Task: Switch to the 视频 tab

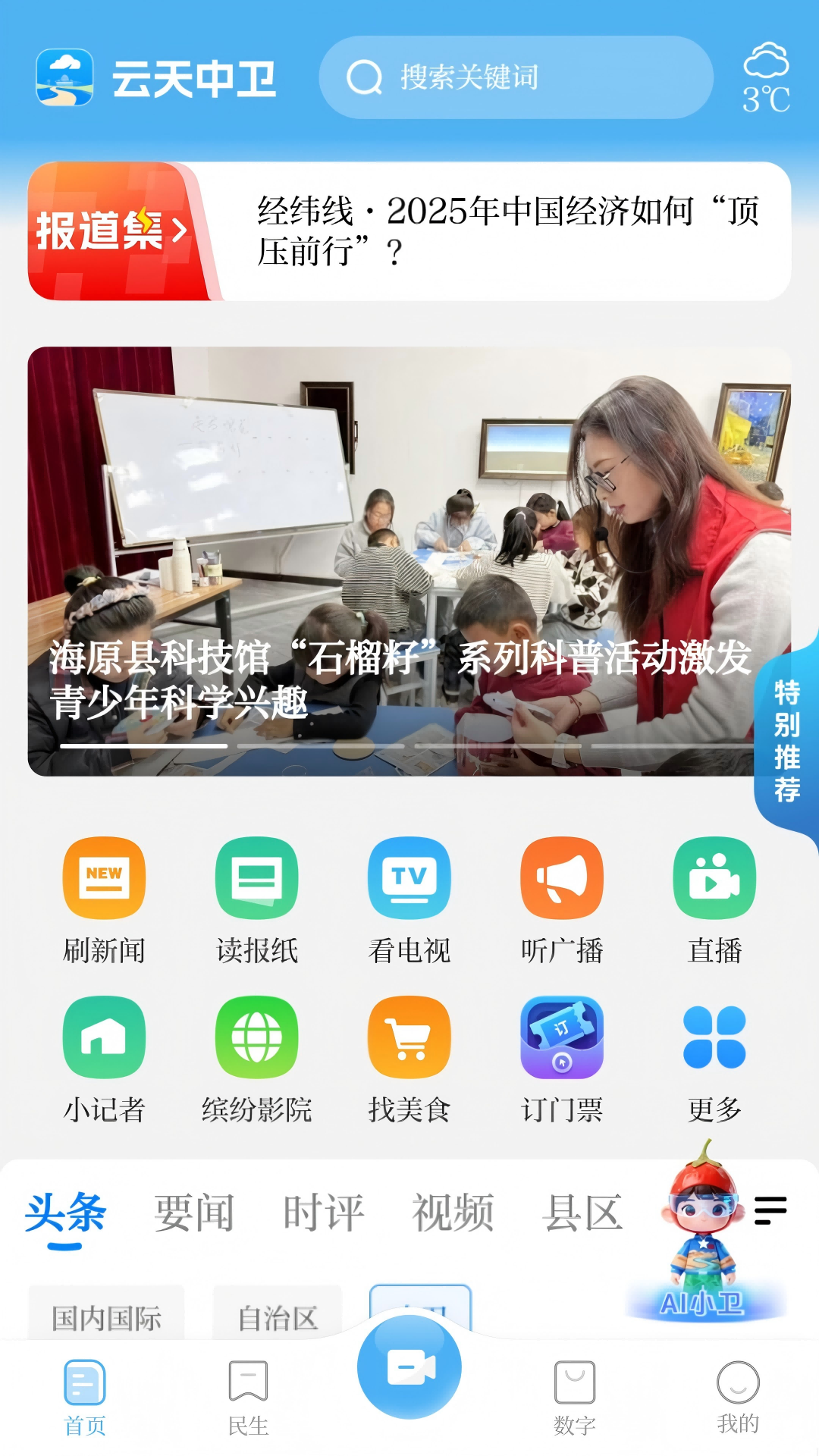Action: (x=453, y=1213)
